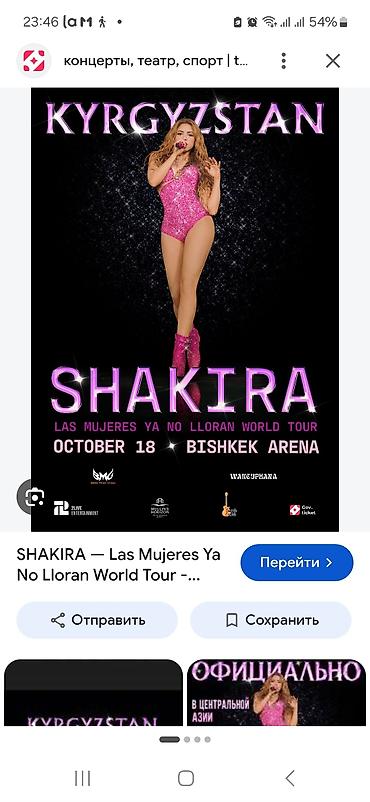Viewport: 370px width, 802px height.
Task: Save the image with Сохранить
Action: pos(271,620)
